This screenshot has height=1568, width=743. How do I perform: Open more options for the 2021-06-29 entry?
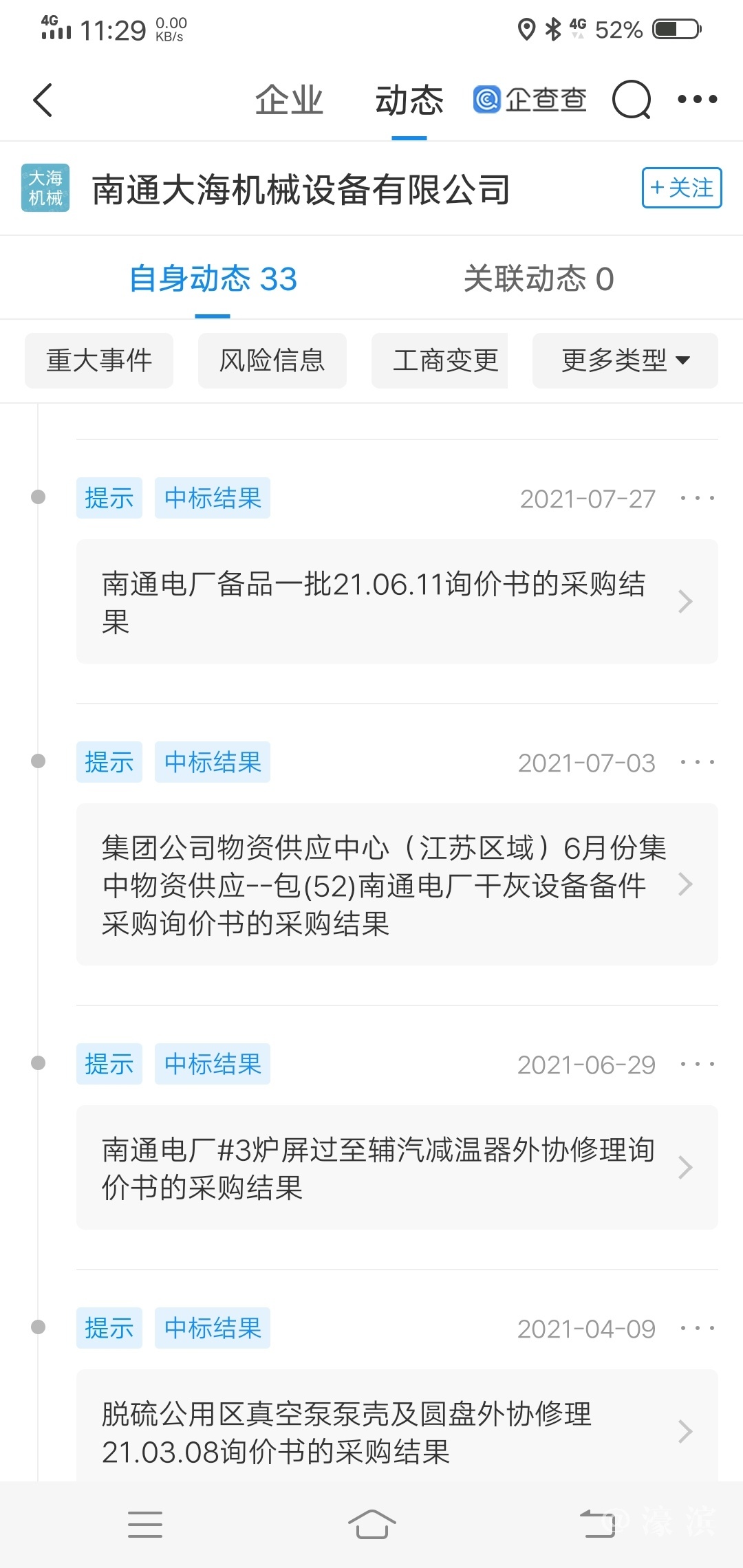click(x=697, y=1064)
